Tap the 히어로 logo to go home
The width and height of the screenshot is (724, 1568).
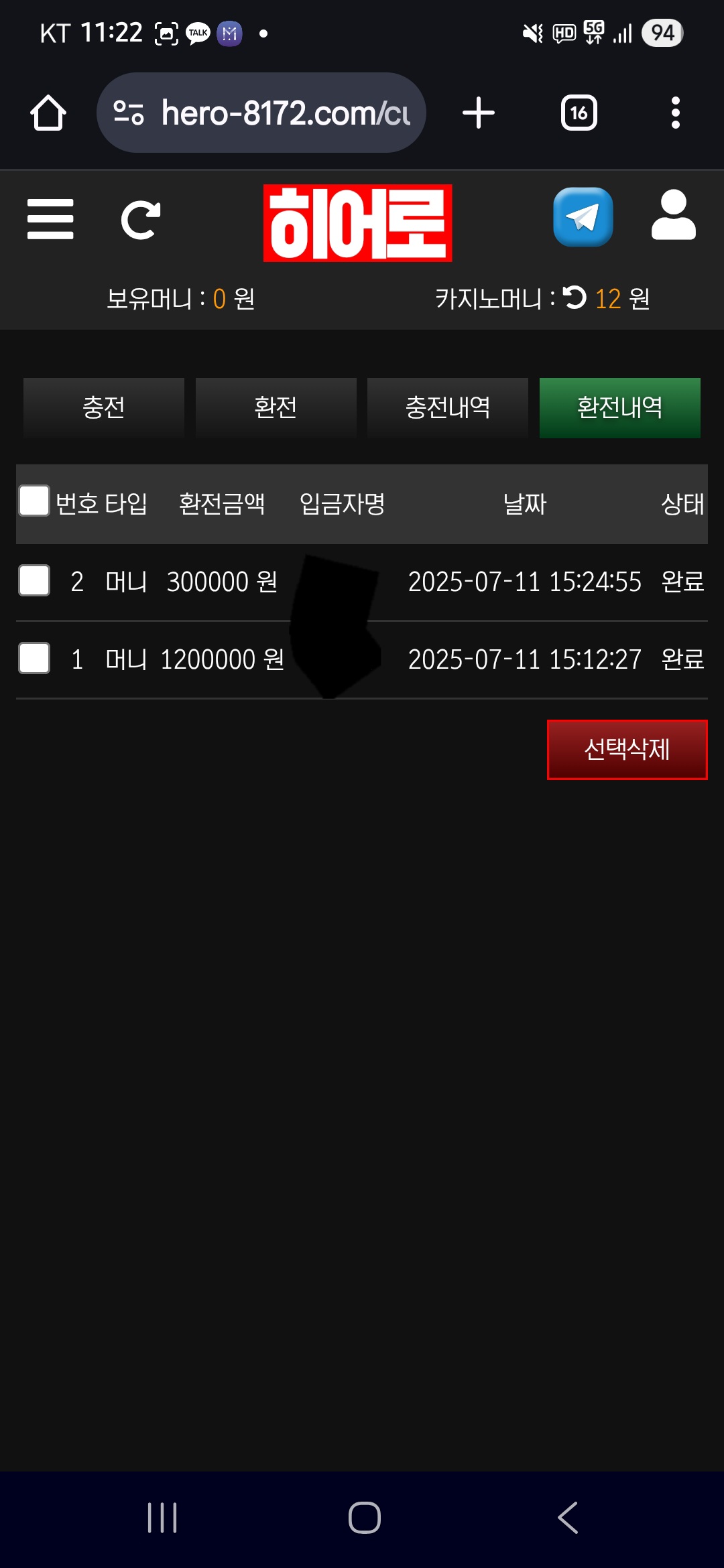point(357,222)
